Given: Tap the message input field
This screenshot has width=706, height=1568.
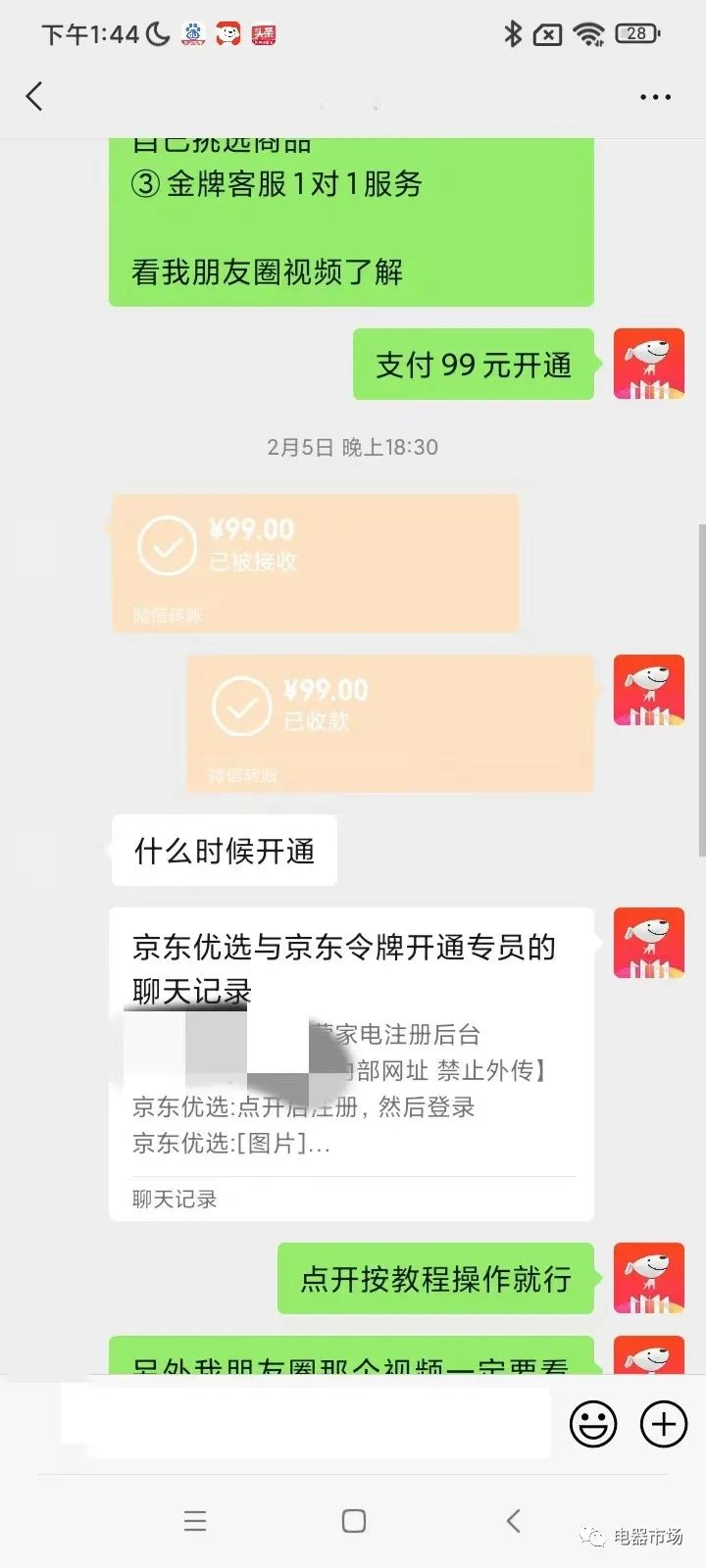Looking at the screenshot, I should point(306,1422).
